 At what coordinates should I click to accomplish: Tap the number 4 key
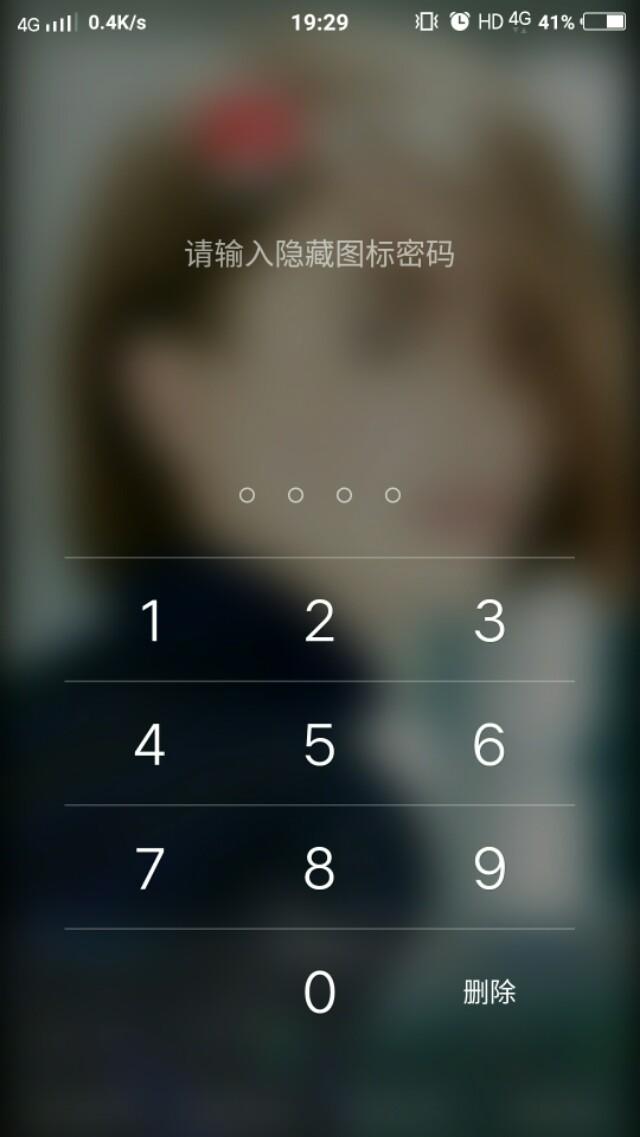coord(150,745)
